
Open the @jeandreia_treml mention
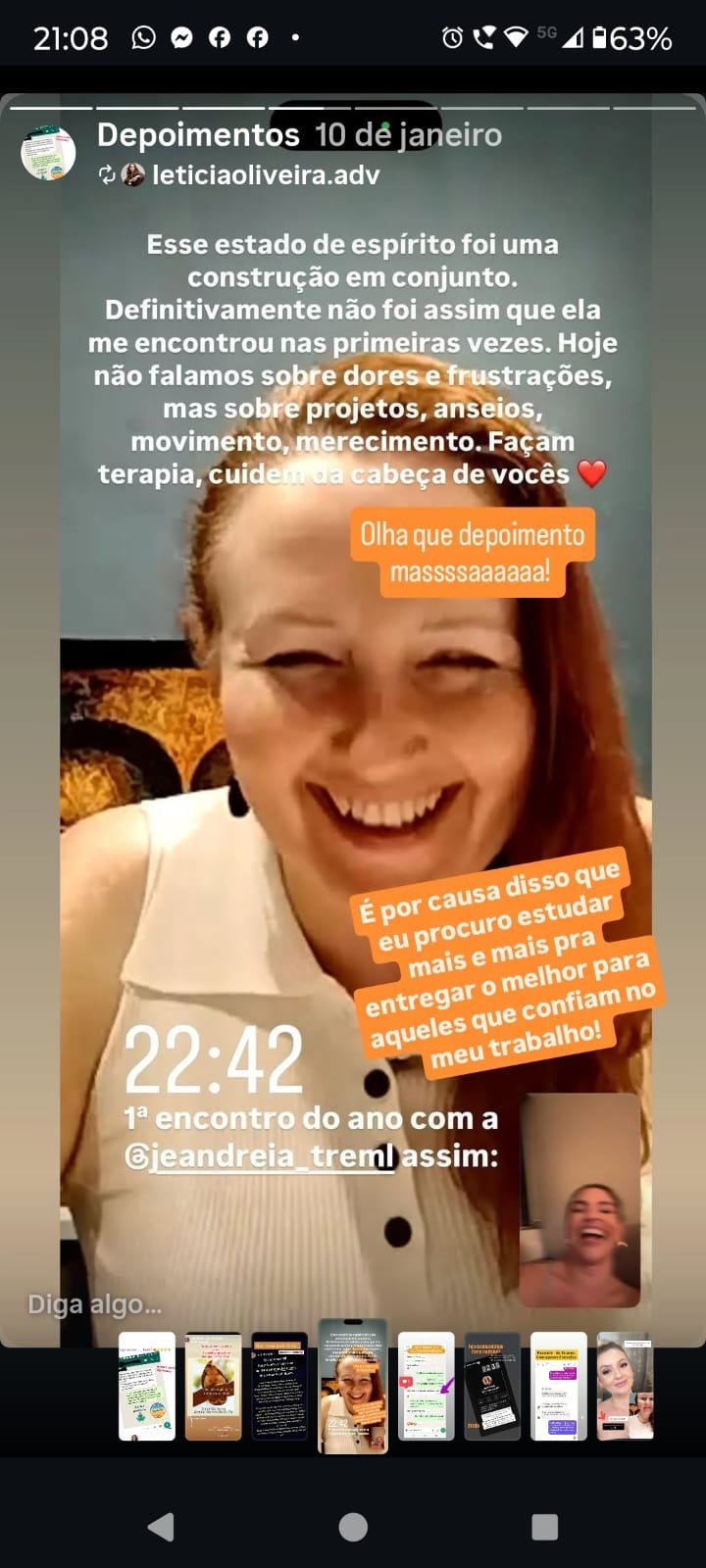[x=261, y=1156]
